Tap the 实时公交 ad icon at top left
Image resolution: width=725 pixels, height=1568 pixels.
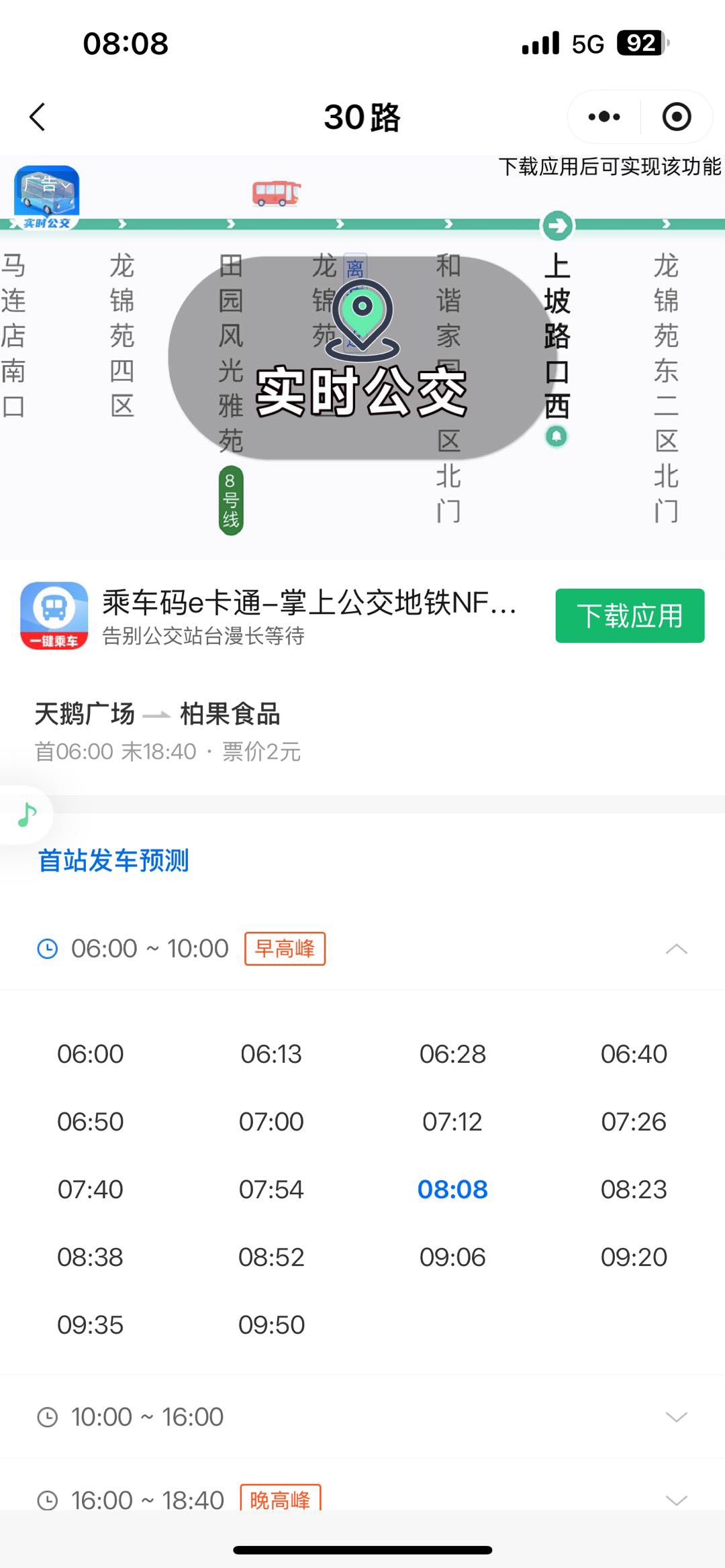click(x=46, y=196)
